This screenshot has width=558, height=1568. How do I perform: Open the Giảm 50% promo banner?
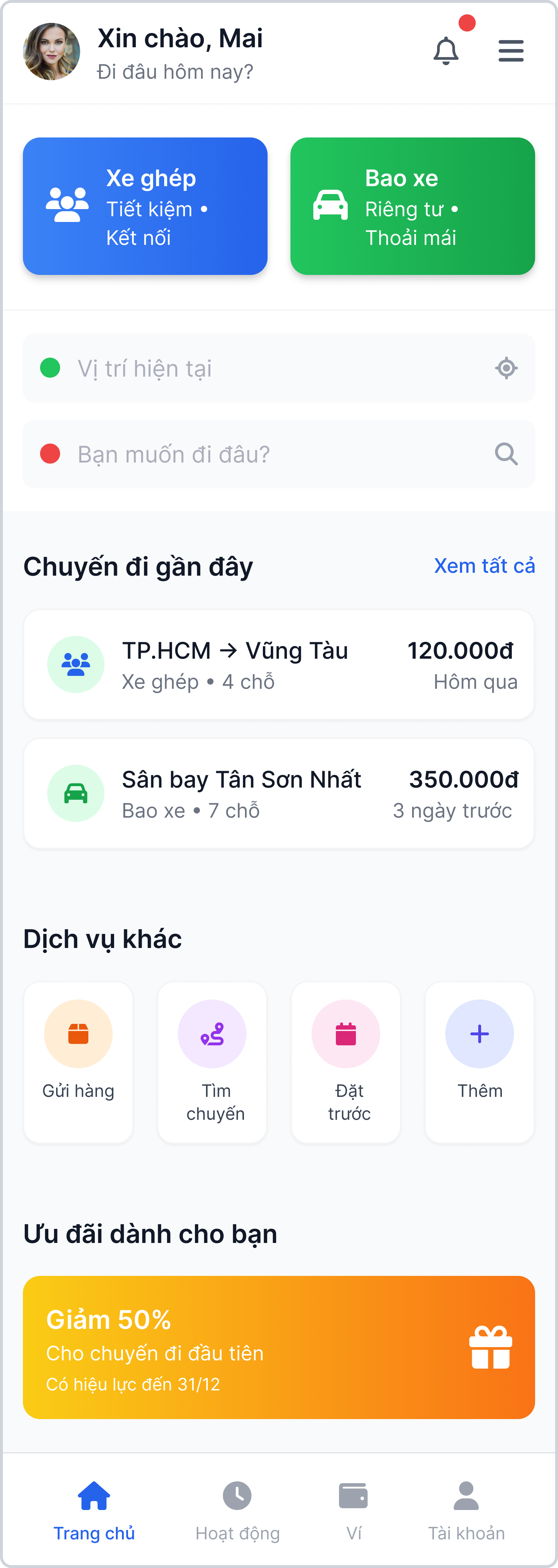click(279, 1347)
